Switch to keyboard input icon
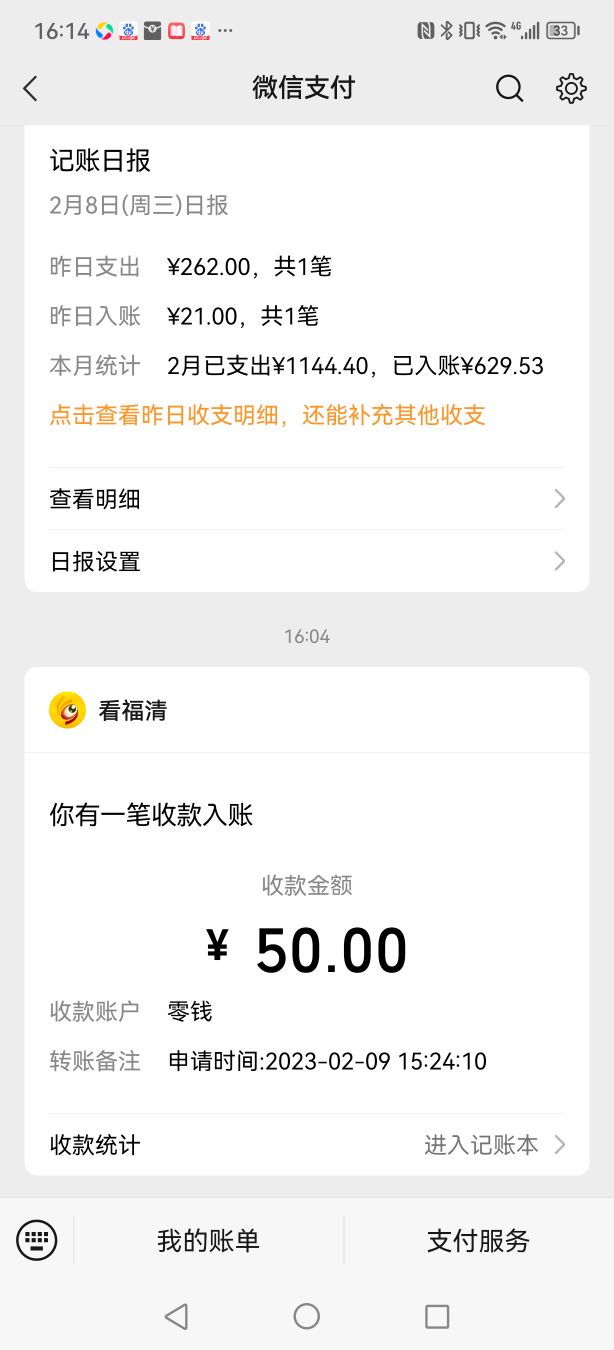614x1350 pixels. (37, 1241)
